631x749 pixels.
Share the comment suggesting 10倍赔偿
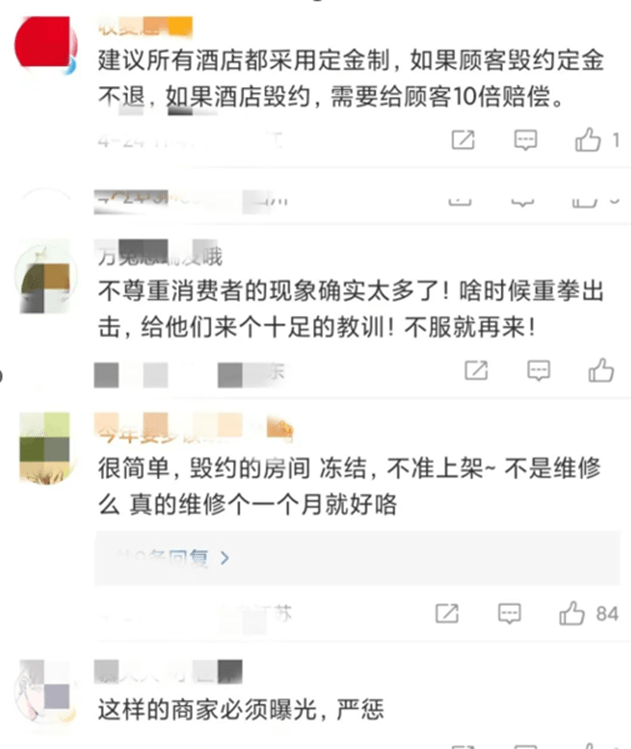pos(462,141)
